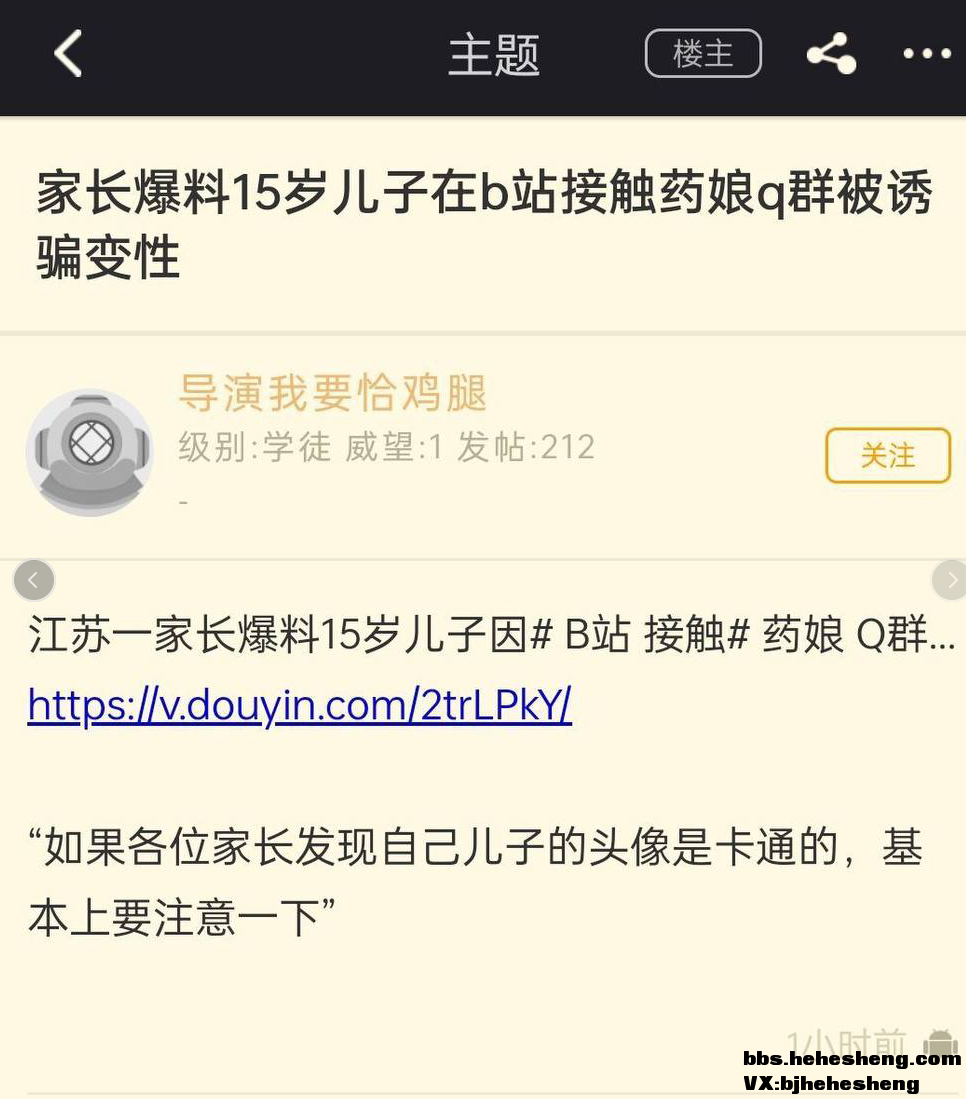The image size is (966, 1099).
Task: Tap the left page arrow
Action: coord(33,579)
